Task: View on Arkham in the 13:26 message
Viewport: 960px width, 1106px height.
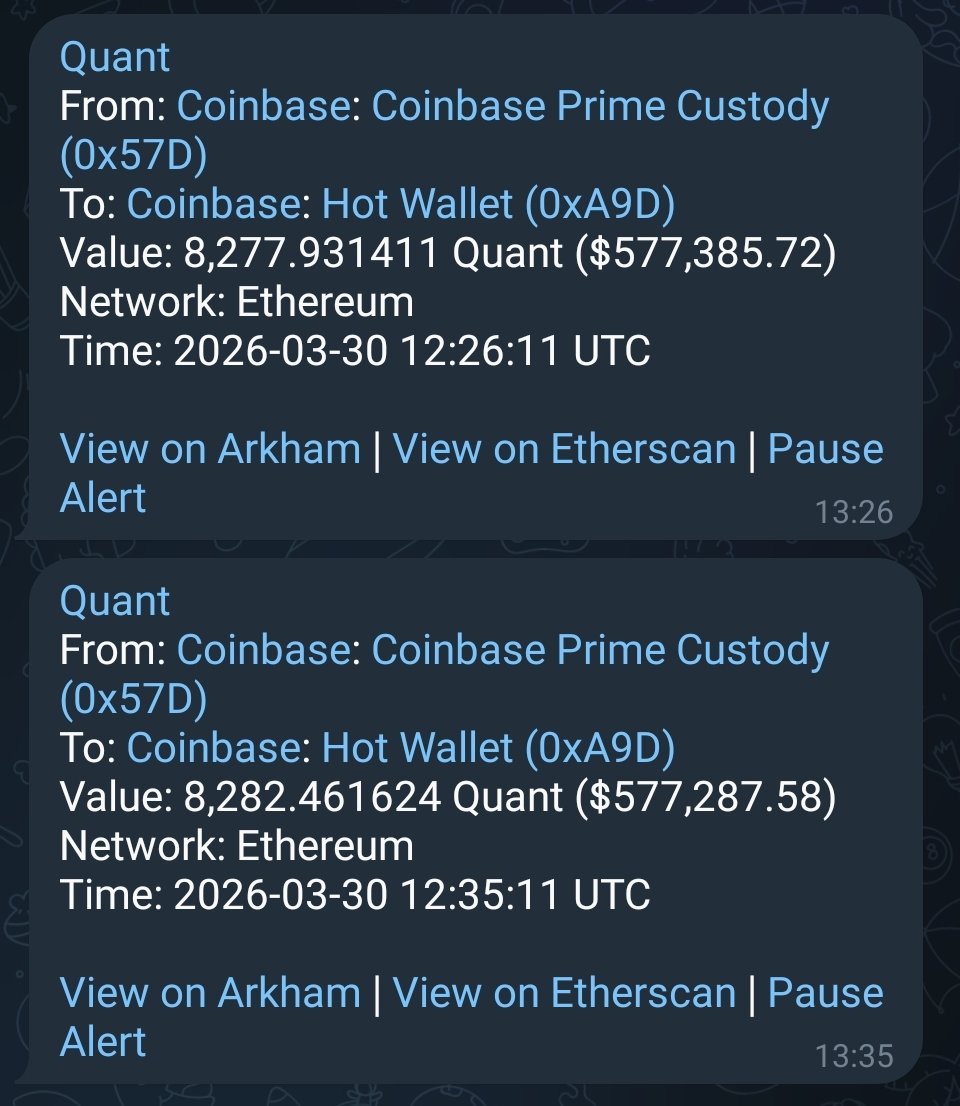Action: pos(210,449)
